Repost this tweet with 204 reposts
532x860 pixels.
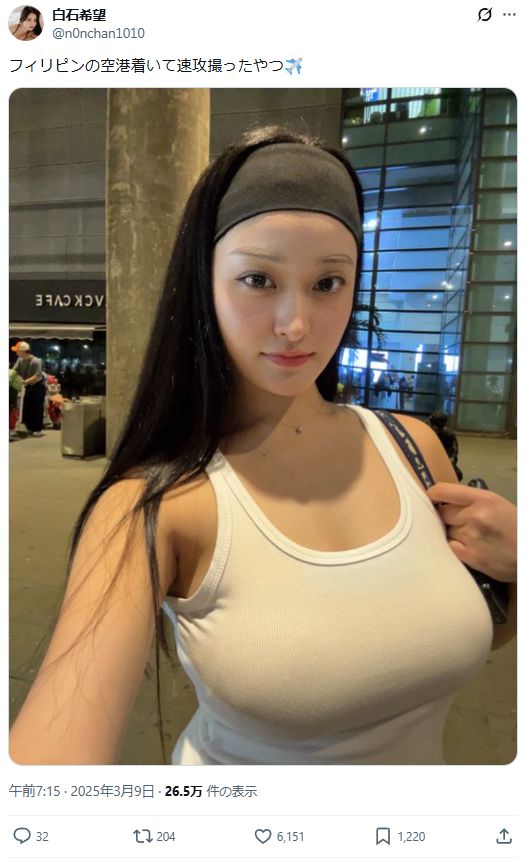[x=143, y=836]
